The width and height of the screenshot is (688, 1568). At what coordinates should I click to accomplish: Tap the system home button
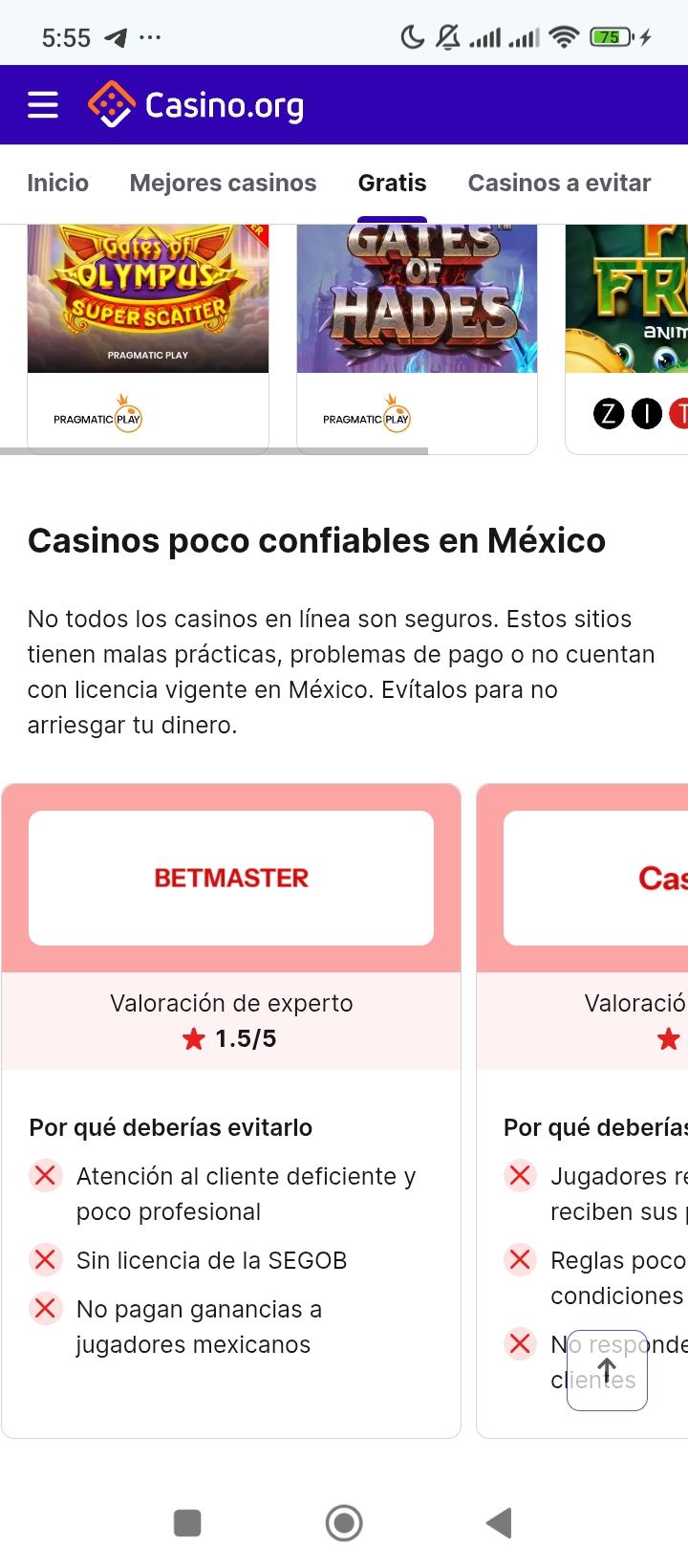pyautogui.click(x=344, y=1522)
